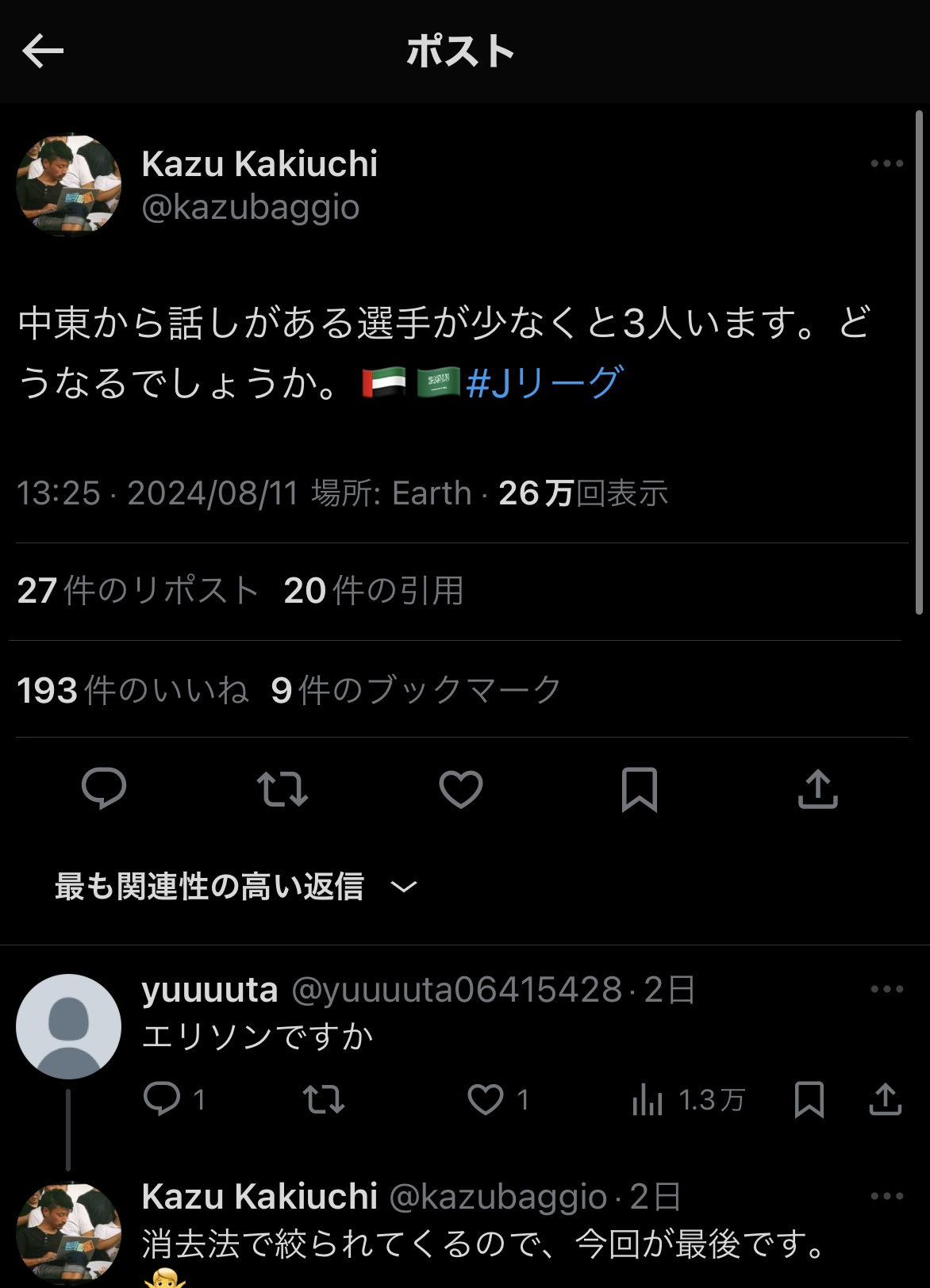Image resolution: width=930 pixels, height=1288 pixels.
Task: Repost yuuuuta's reply
Action: 324,1099
